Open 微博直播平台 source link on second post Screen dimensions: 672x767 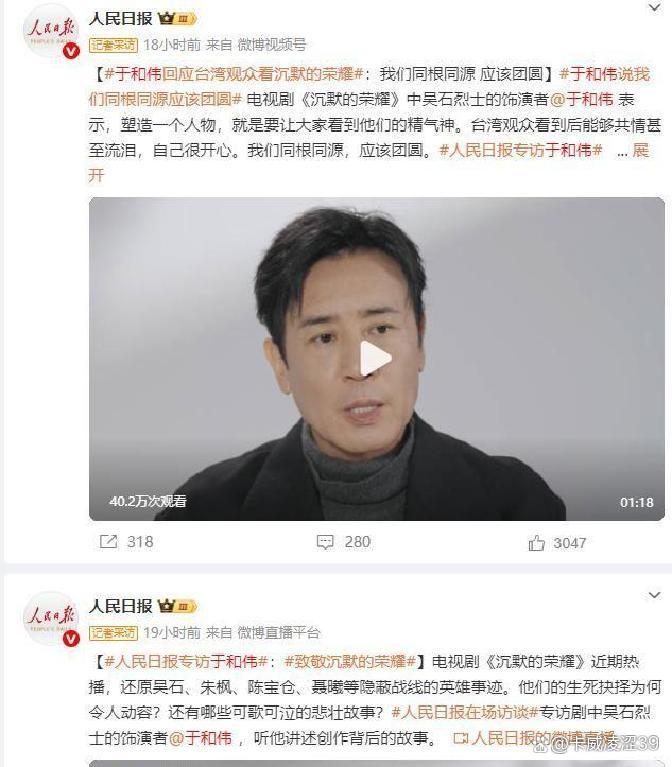pos(278,633)
